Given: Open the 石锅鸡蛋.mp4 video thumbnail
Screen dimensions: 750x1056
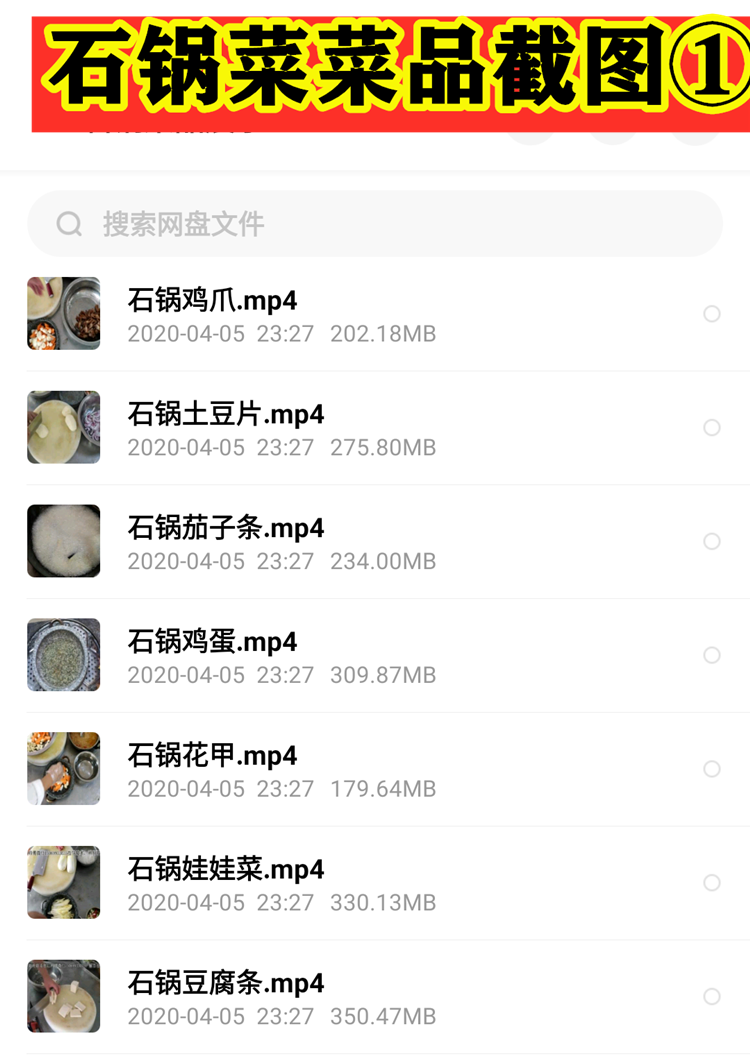Looking at the screenshot, I should click(x=63, y=655).
